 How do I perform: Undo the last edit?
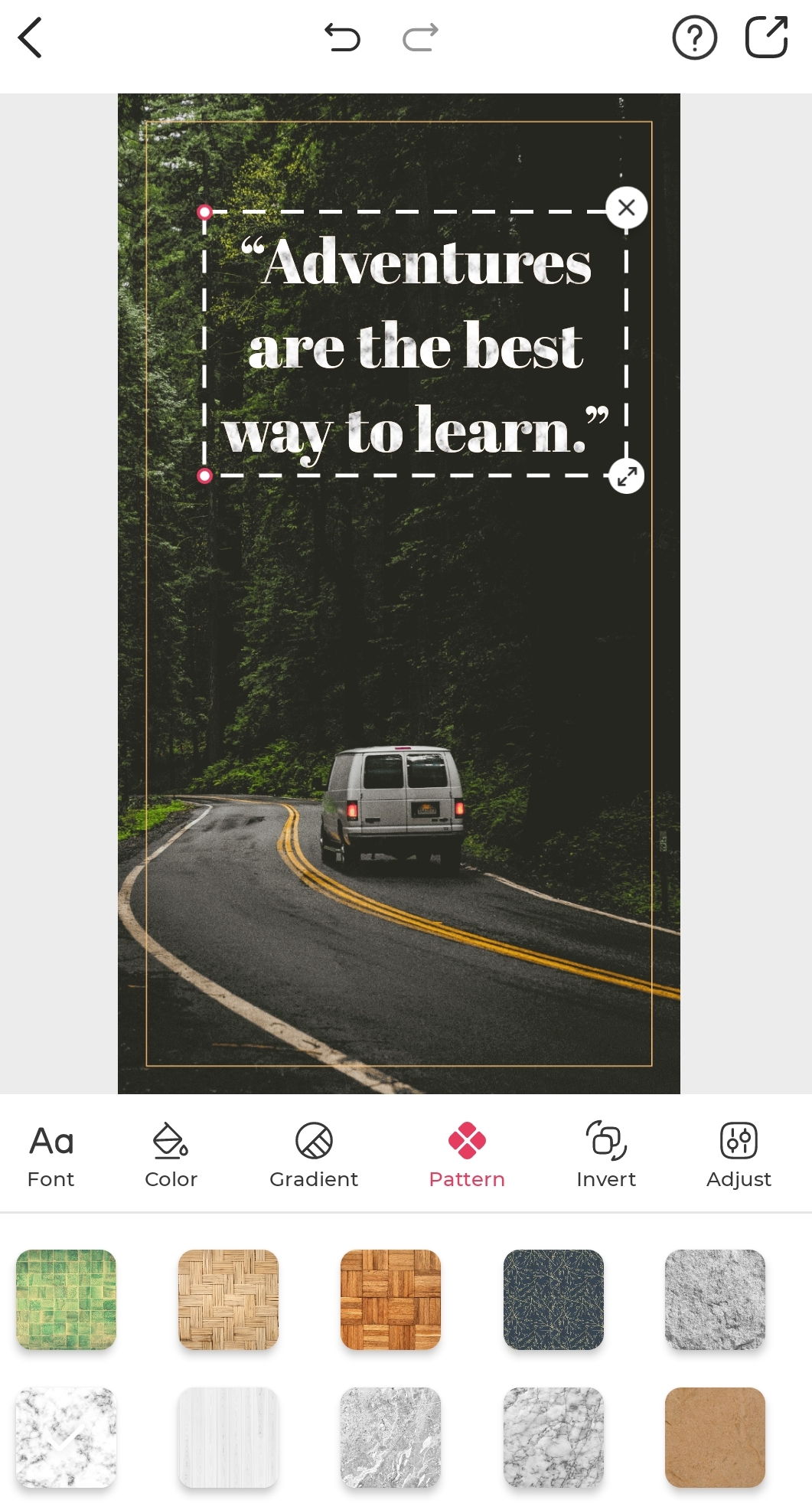click(x=342, y=38)
